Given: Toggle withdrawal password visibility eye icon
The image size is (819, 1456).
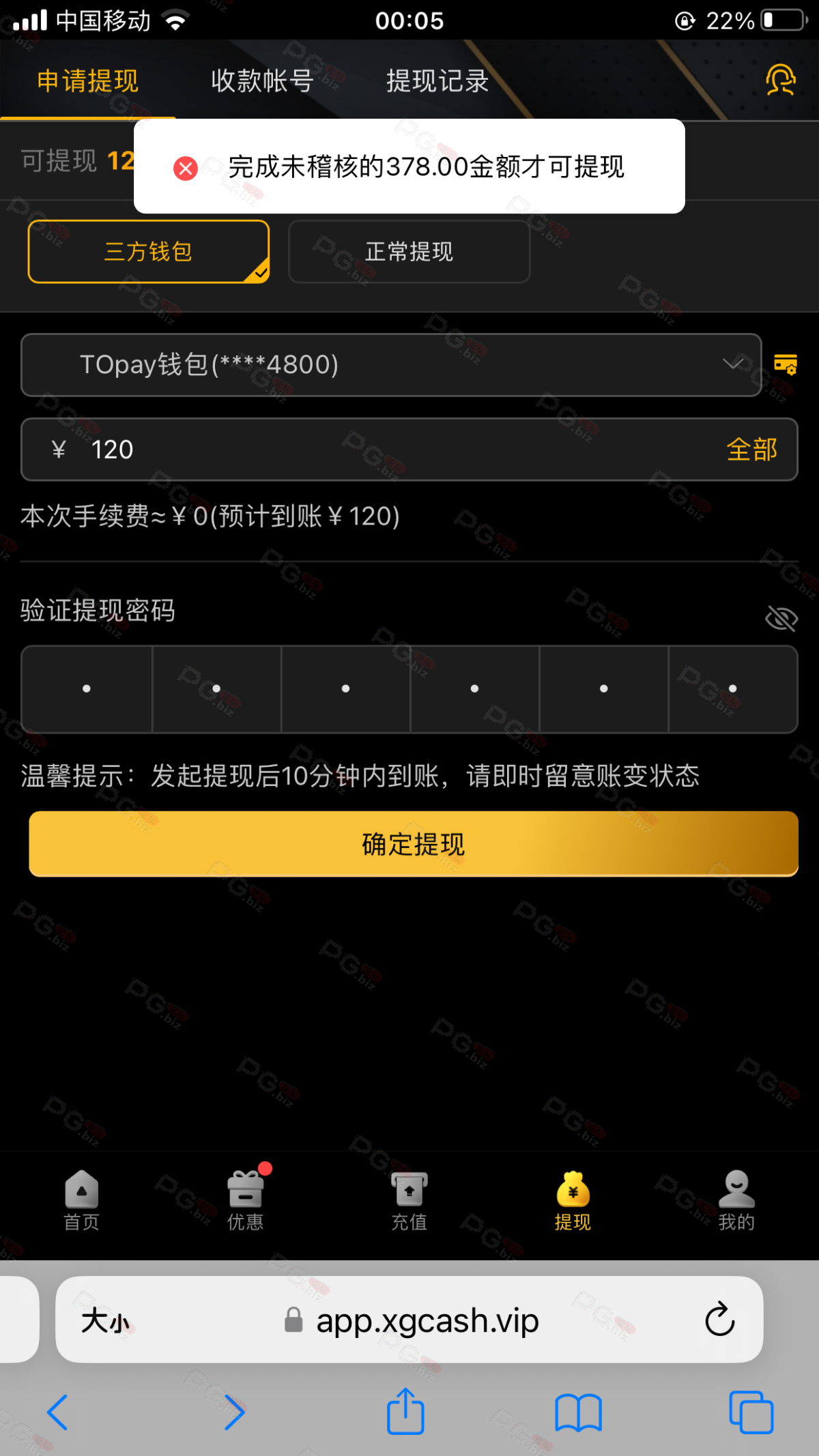Looking at the screenshot, I should [781, 619].
